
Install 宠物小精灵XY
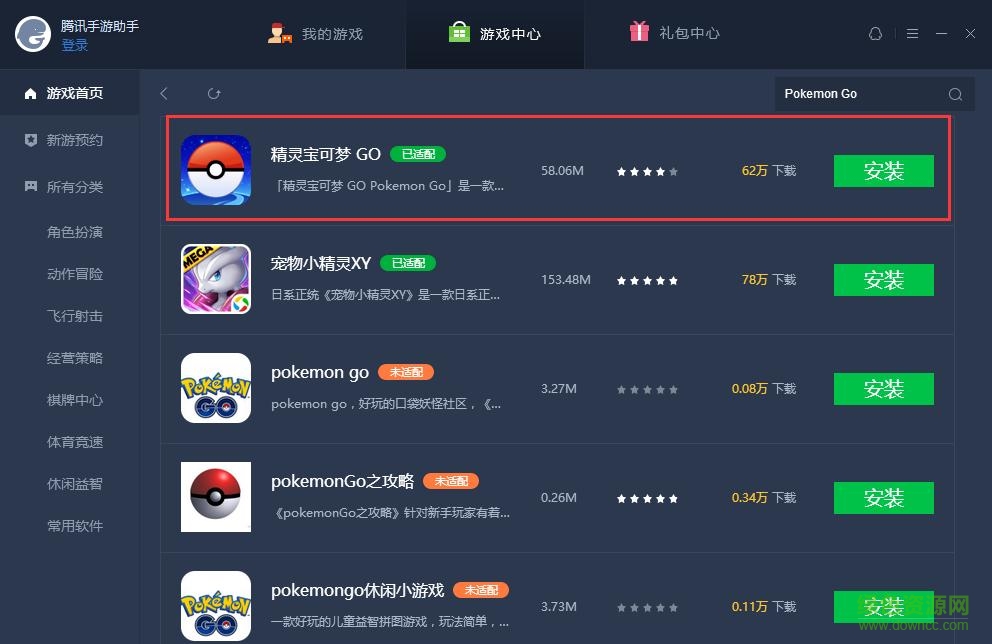883,280
